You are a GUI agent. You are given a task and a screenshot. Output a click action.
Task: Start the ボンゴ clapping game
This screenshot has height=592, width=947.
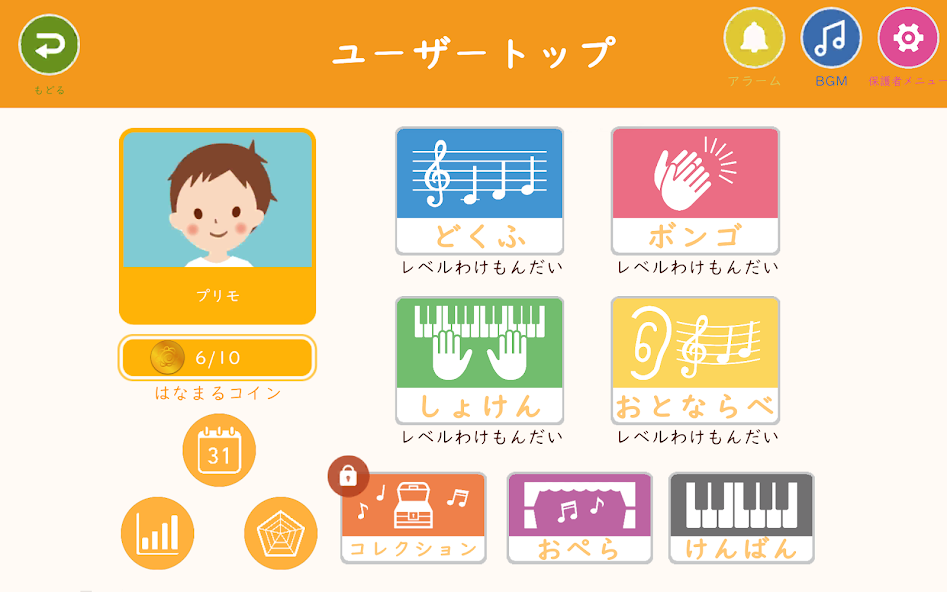[x=695, y=191]
